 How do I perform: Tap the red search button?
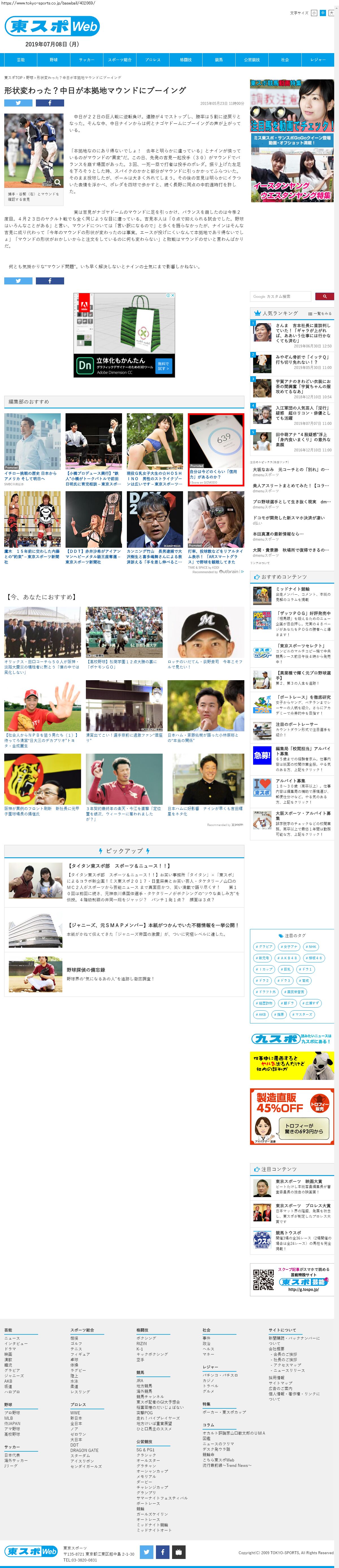[x=324, y=296]
